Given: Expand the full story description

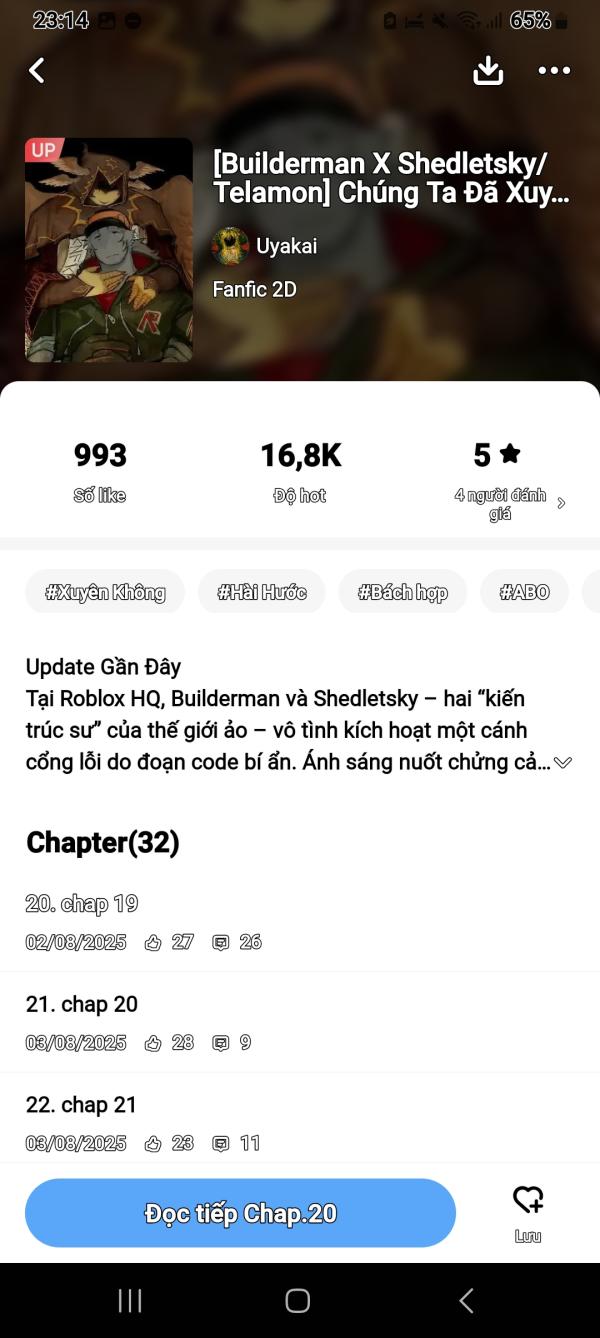Looking at the screenshot, I should pos(563,763).
